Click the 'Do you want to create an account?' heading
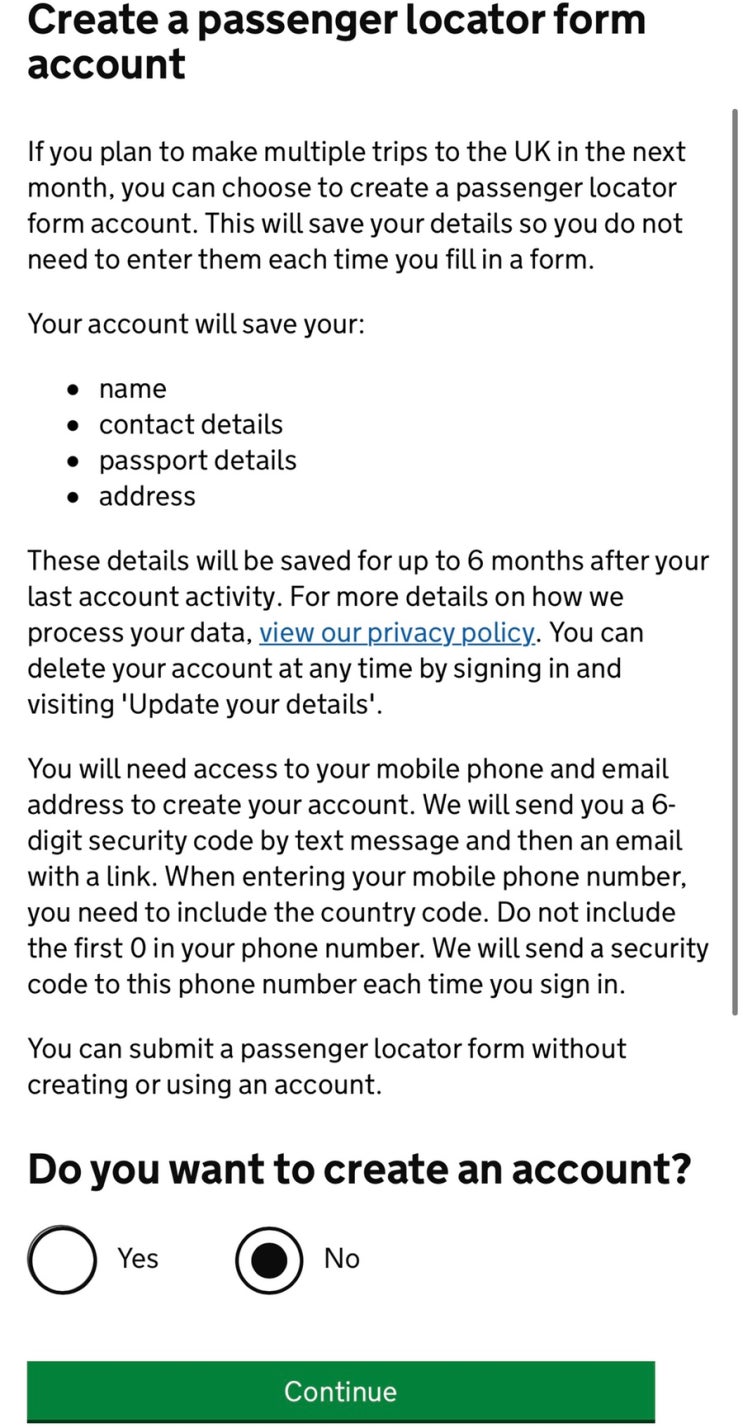The height and width of the screenshot is (1428, 743). (x=360, y=1168)
